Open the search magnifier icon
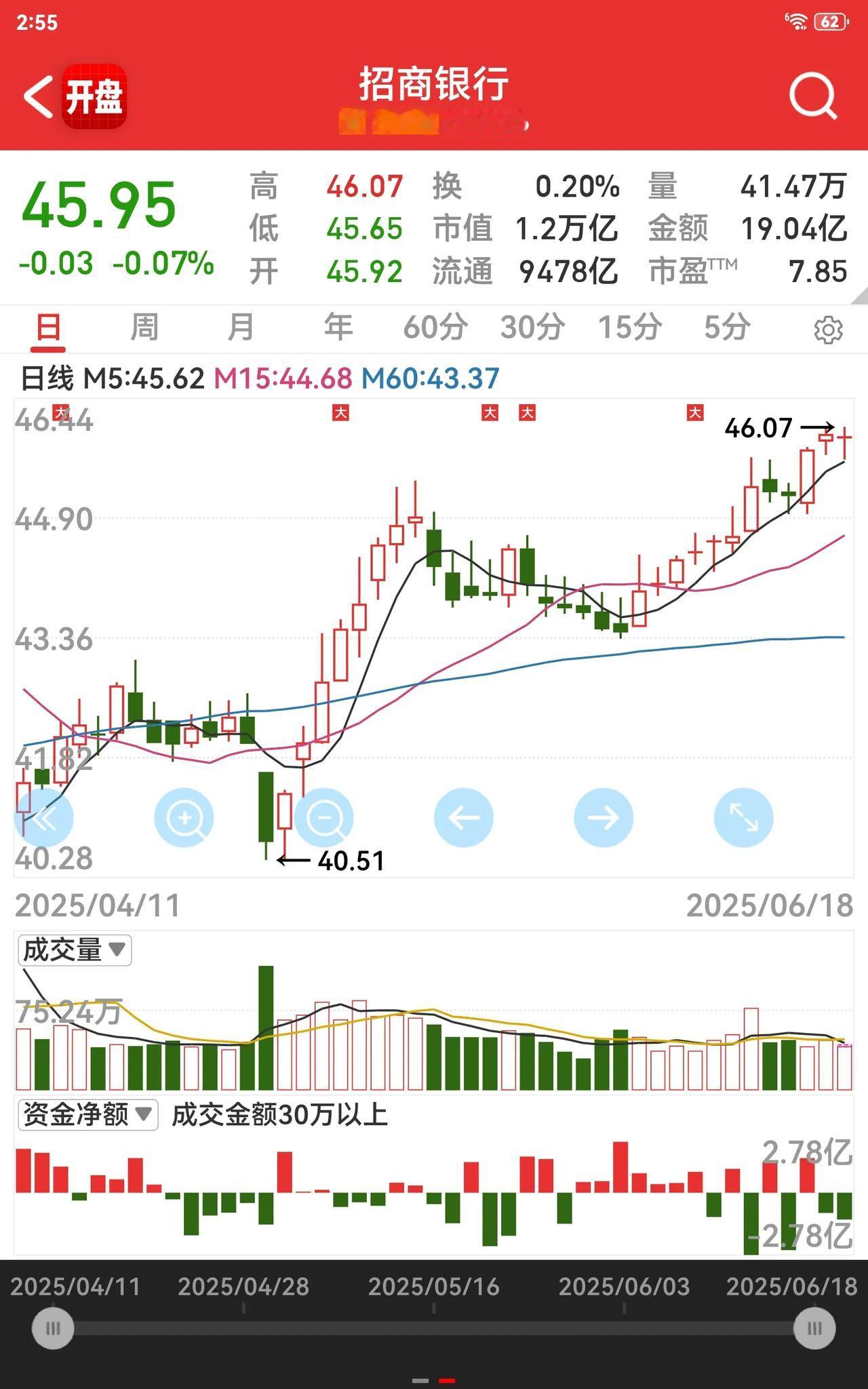Image resolution: width=868 pixels, height=1389 pixels. (812, 96)
